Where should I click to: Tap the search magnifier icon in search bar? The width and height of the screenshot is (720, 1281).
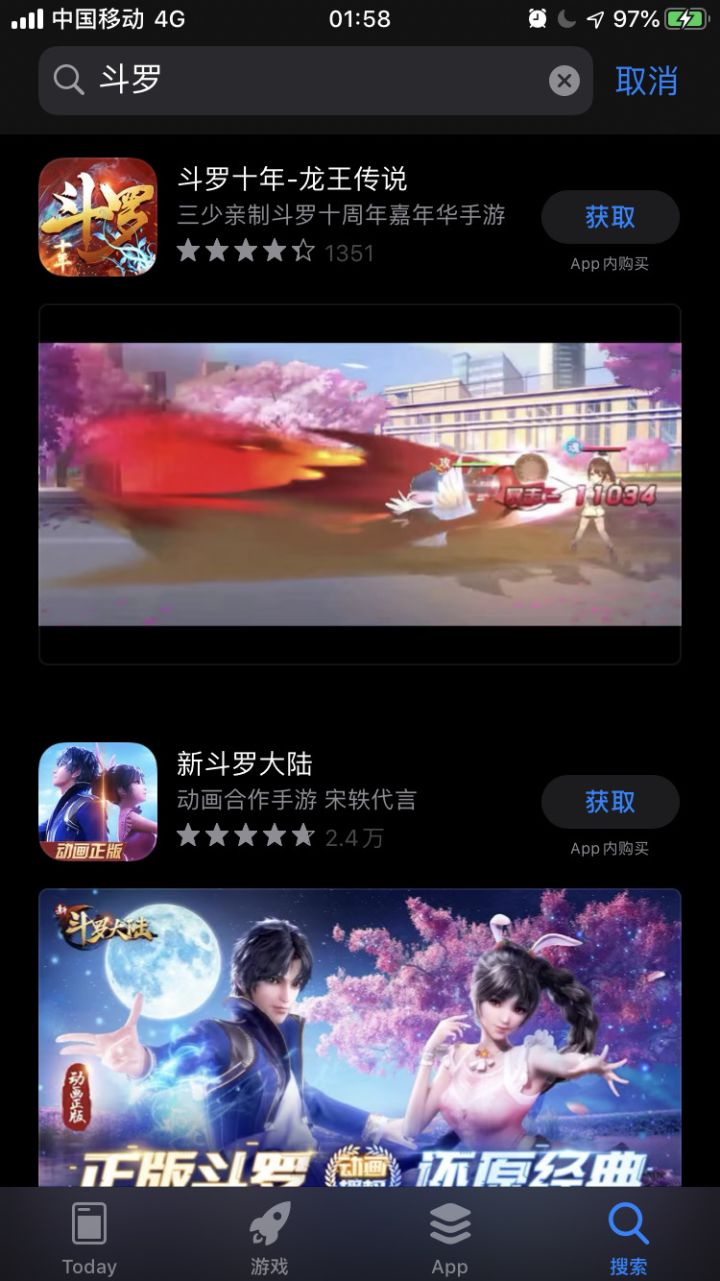(x=68, y=81)
